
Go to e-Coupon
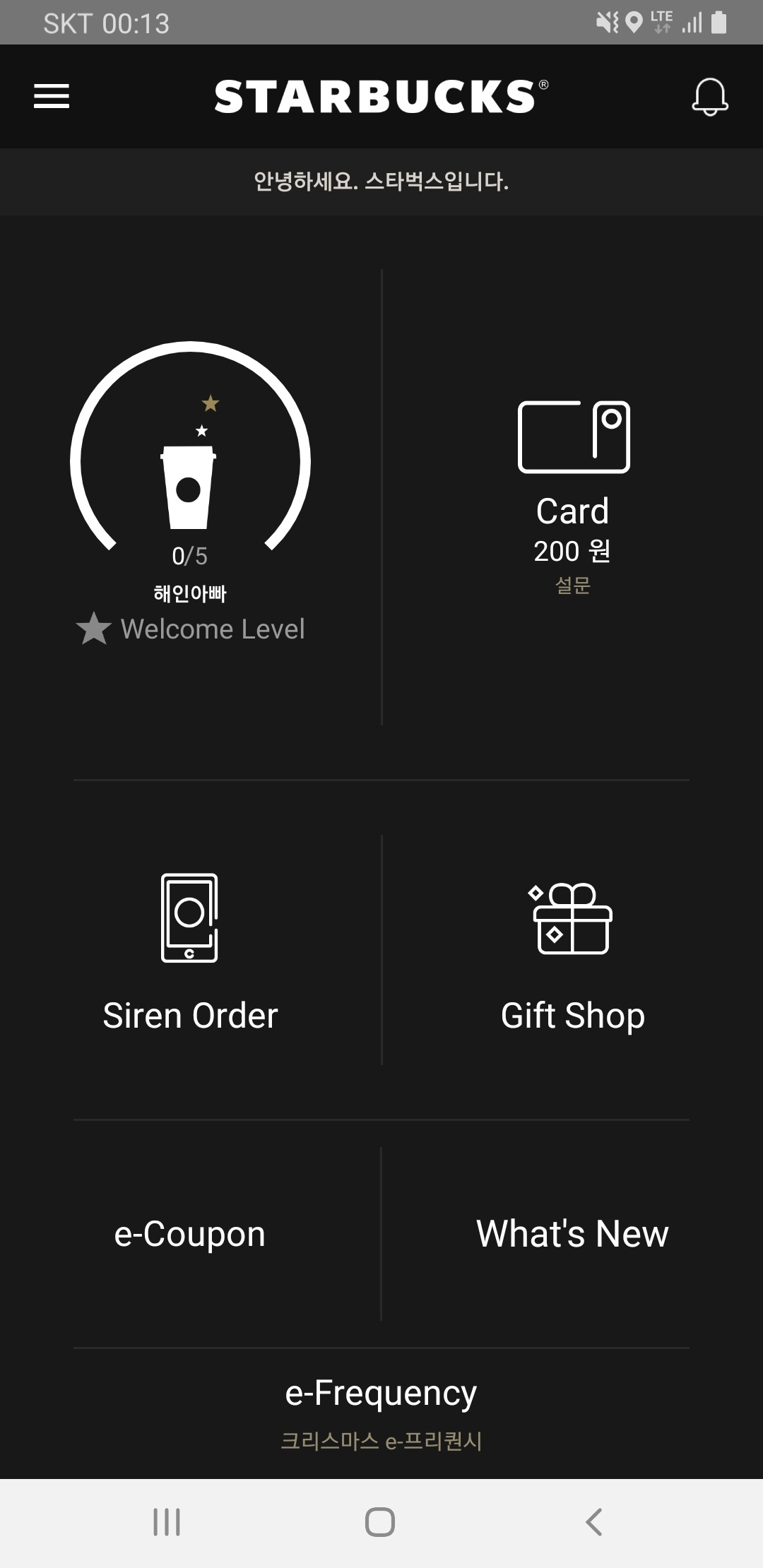coord(191,1234)
